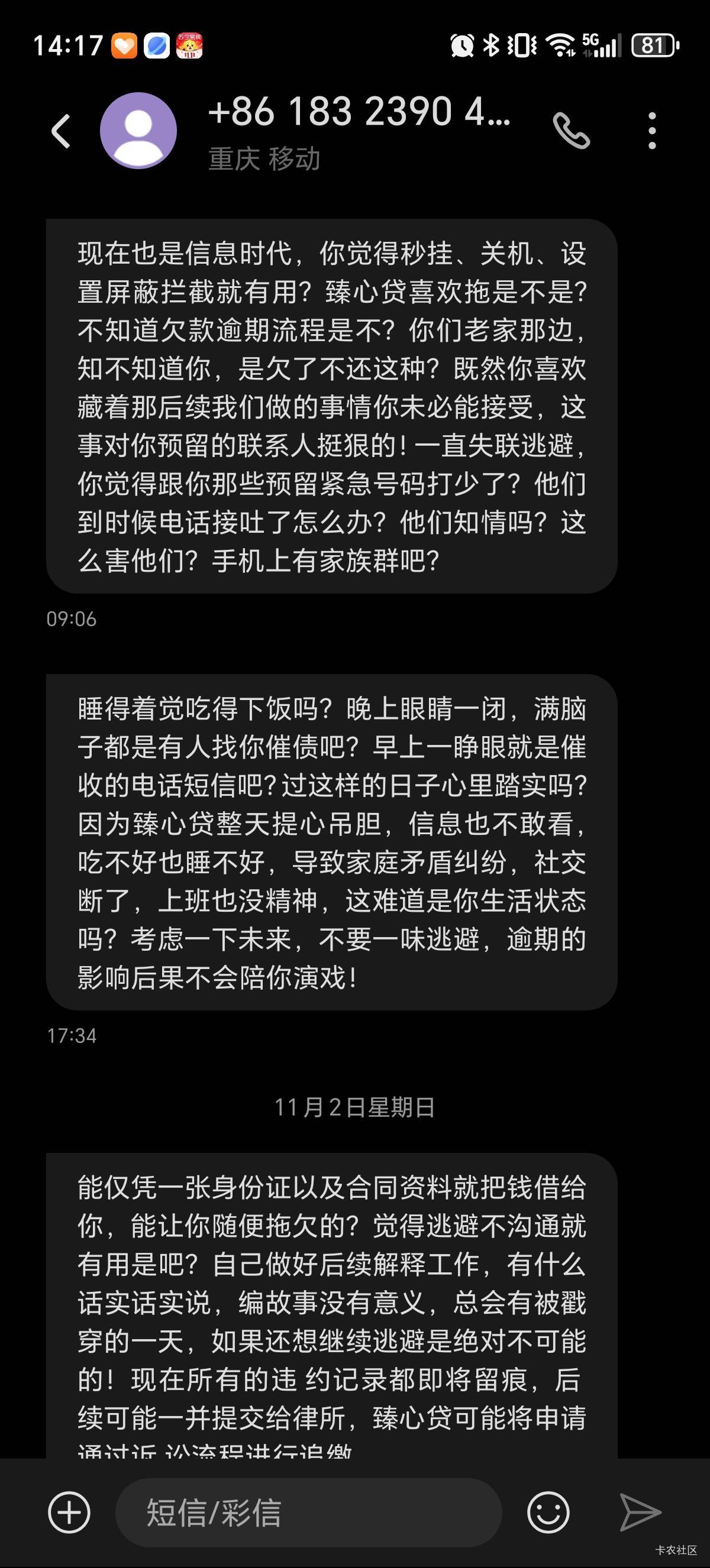Open the contact avatar for this number

(138, 131)
